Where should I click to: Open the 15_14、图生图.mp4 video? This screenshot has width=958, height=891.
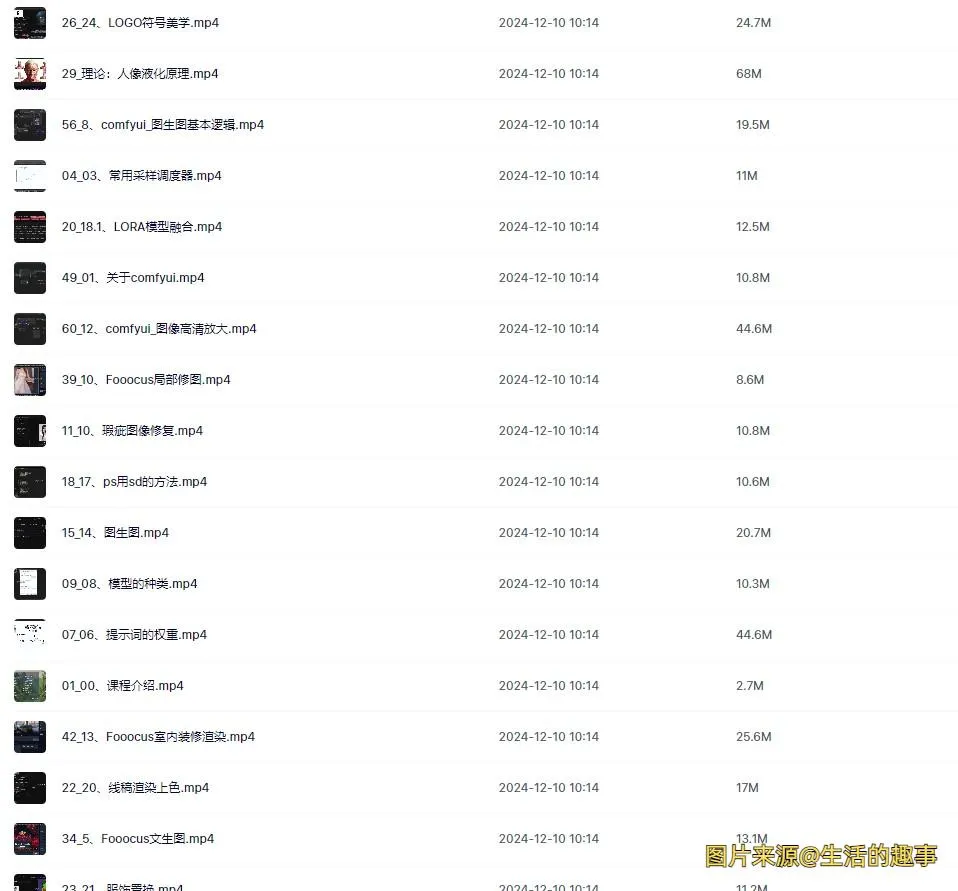click(x=115, y=533)
